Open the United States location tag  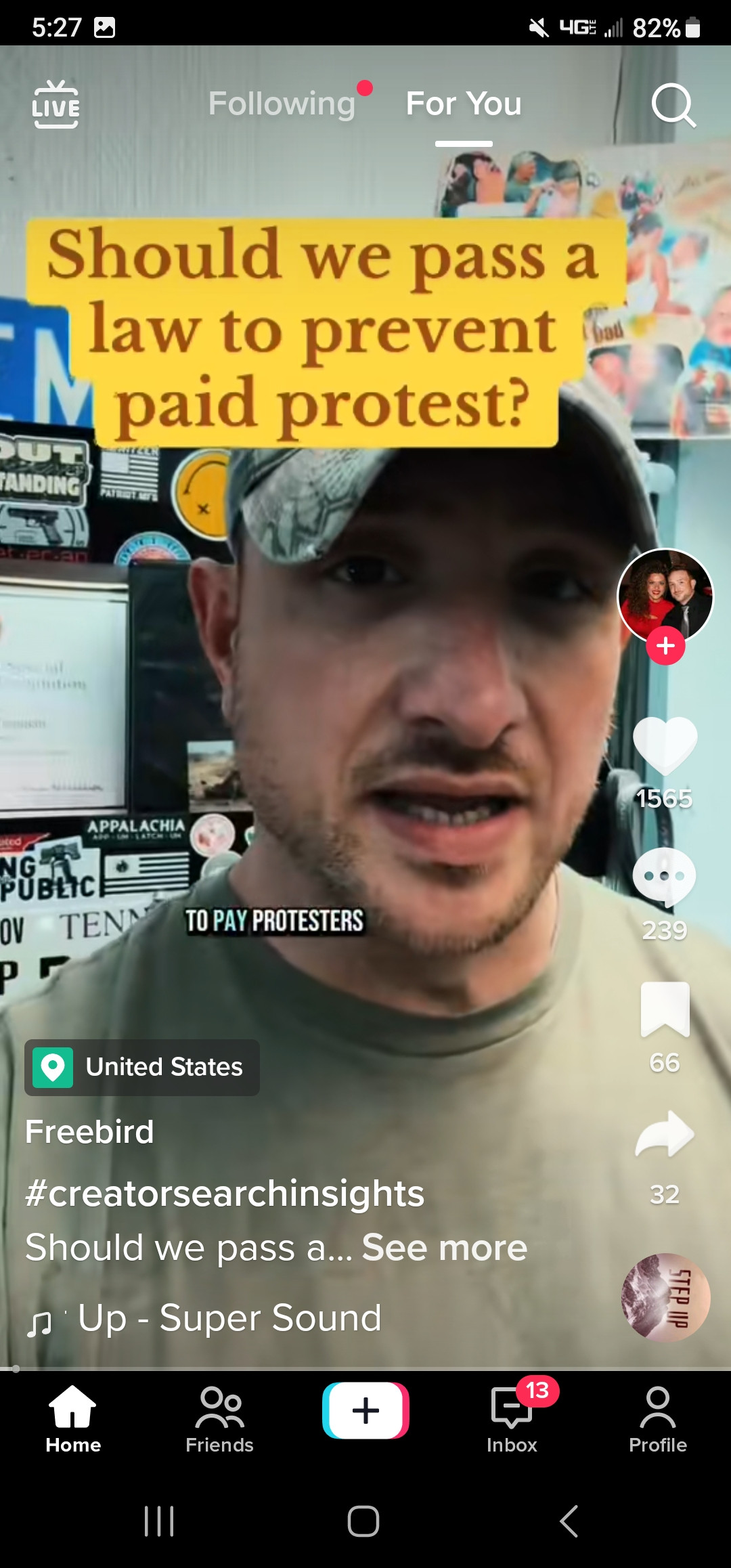pos(142,1068)
